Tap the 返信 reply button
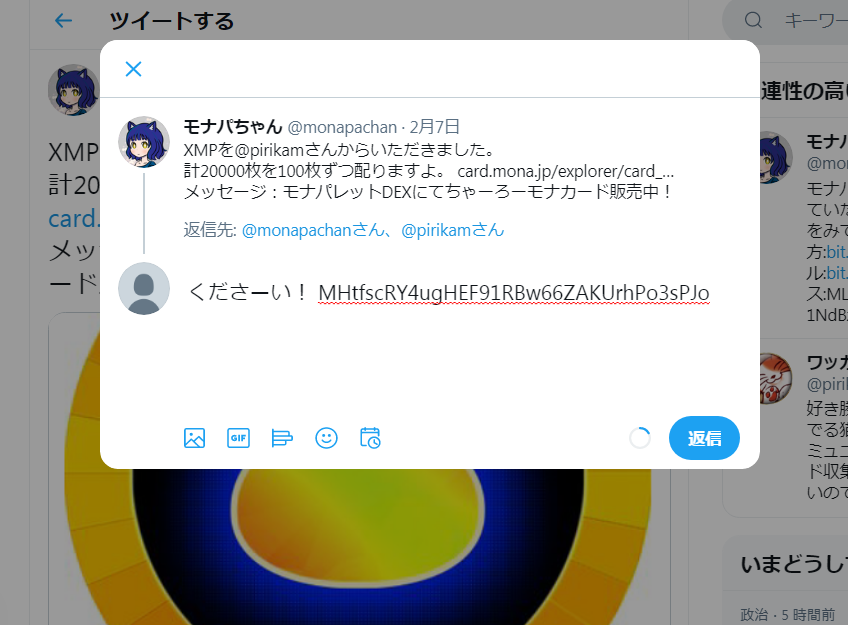Screen dimensions: 848x625 704,438
